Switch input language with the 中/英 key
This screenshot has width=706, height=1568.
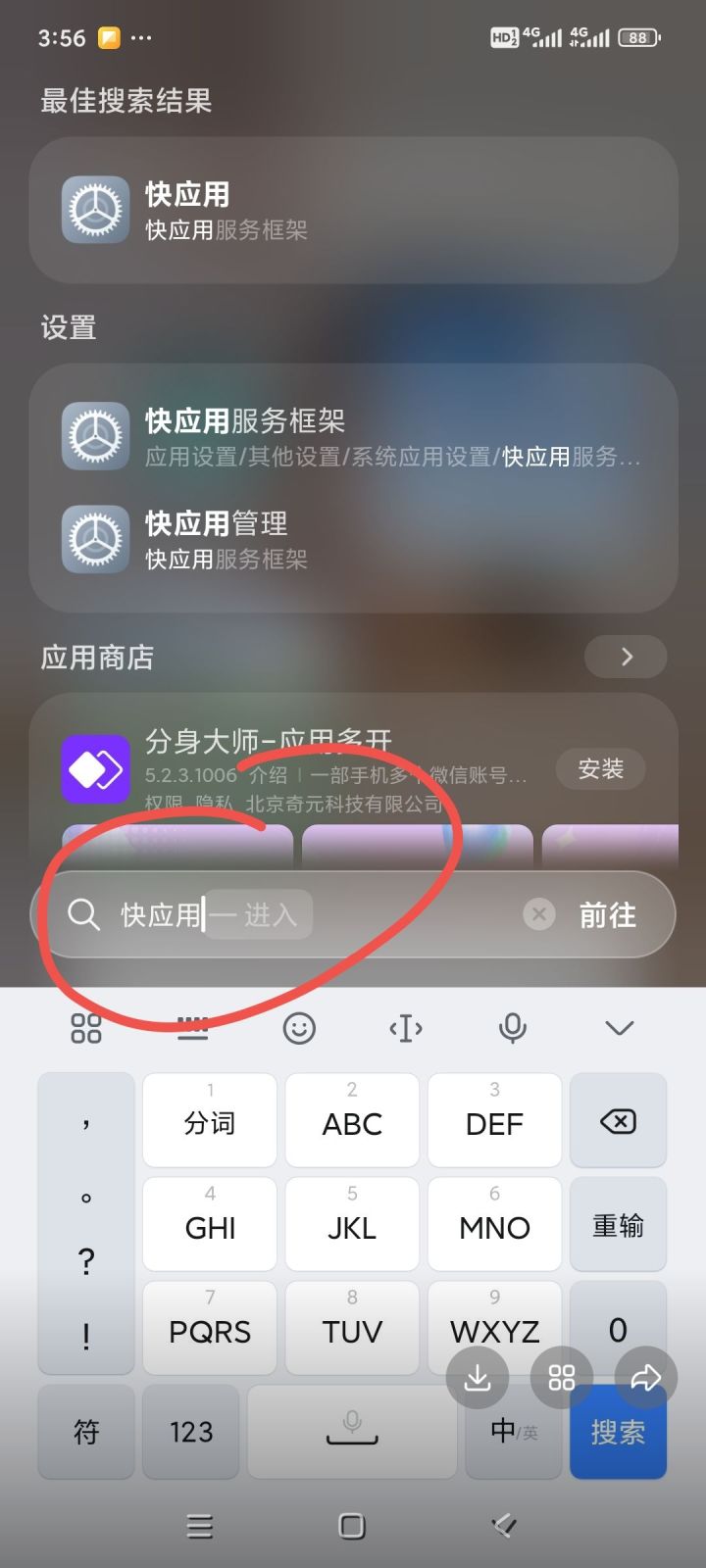[512, 1432]
